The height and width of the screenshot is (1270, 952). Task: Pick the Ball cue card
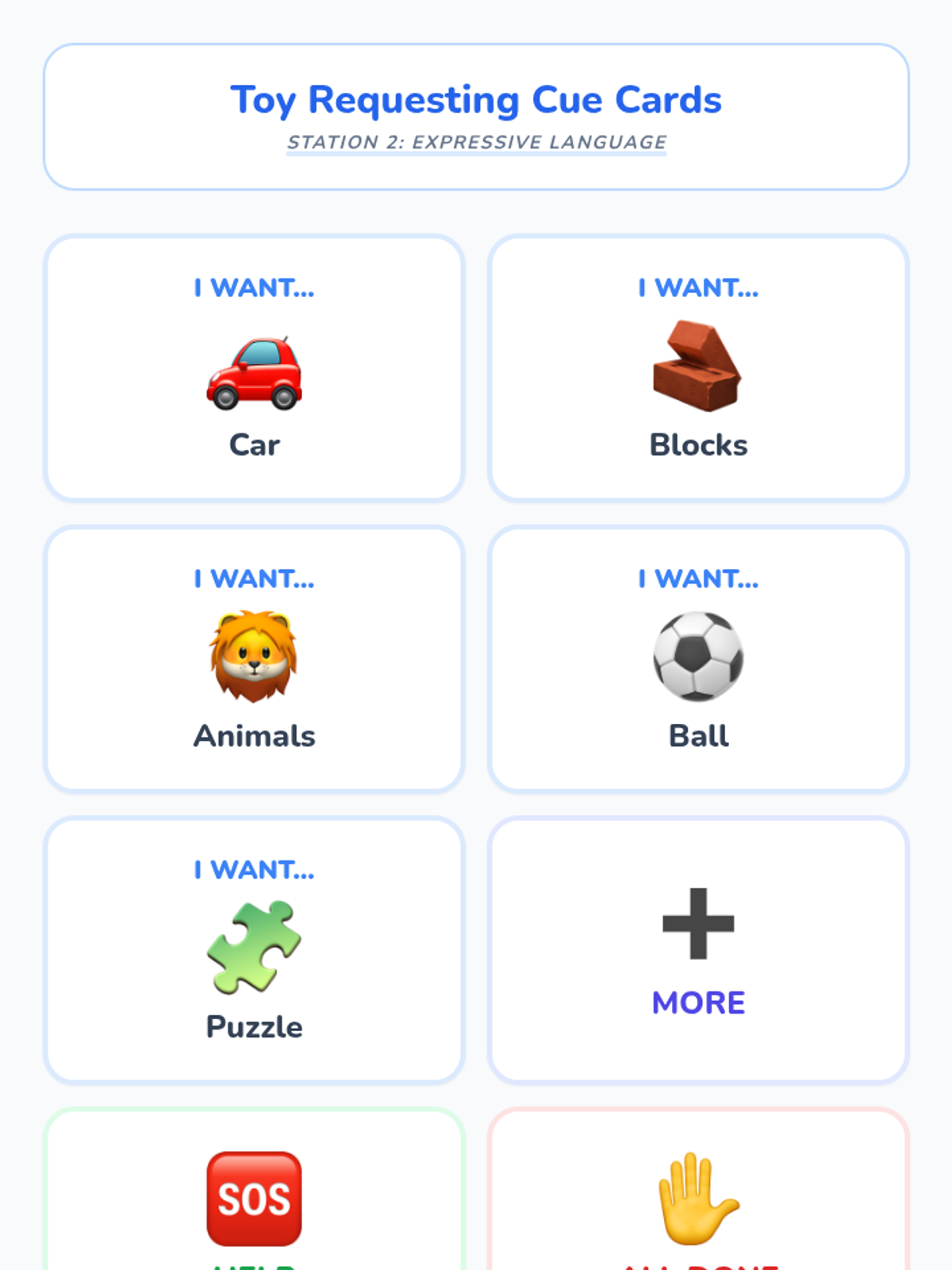coord(698,659)
